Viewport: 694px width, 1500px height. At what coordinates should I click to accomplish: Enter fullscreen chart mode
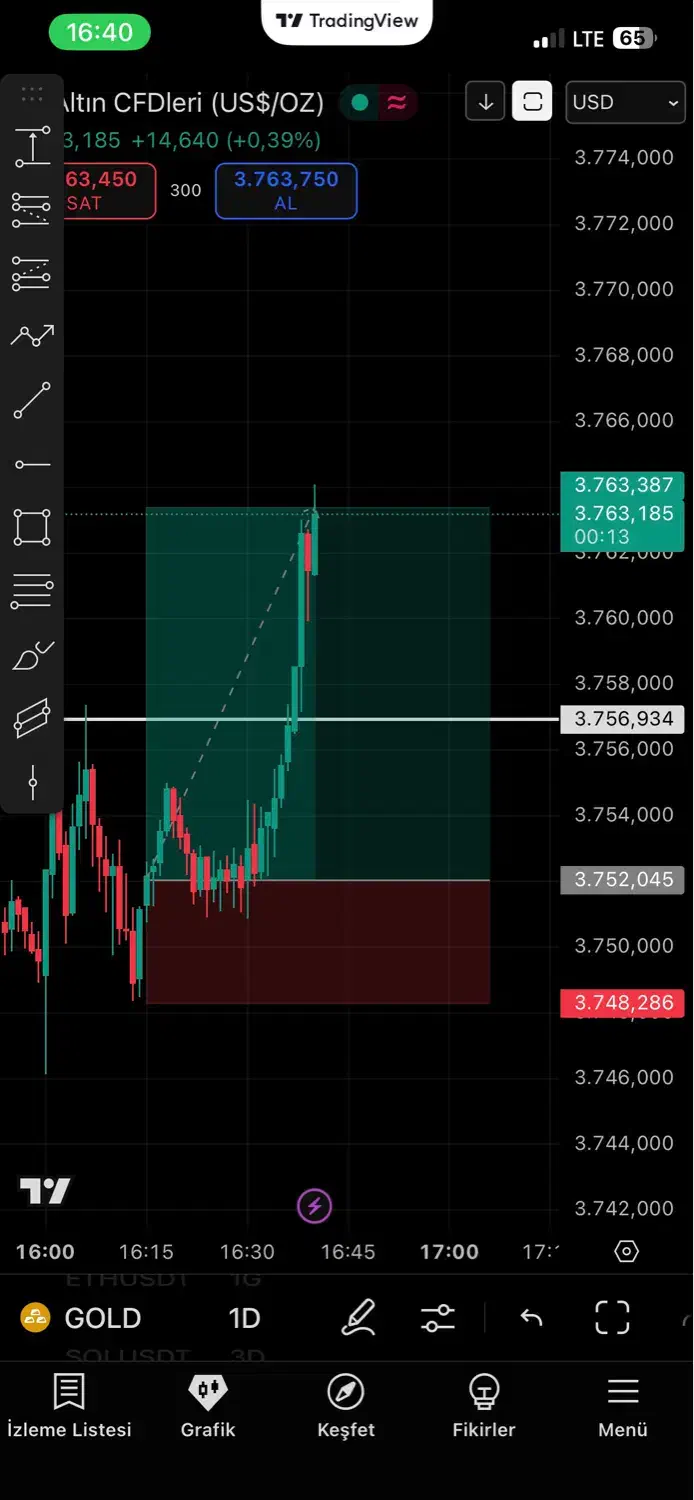point(612,1318)
